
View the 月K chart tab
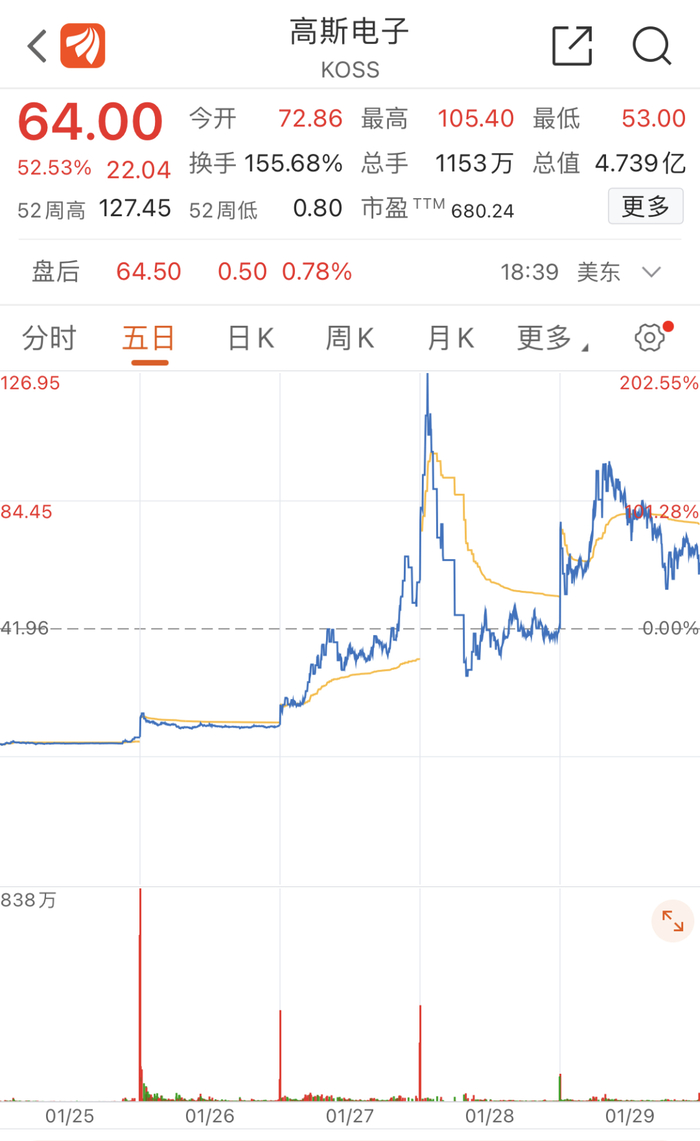coord(450,338)
